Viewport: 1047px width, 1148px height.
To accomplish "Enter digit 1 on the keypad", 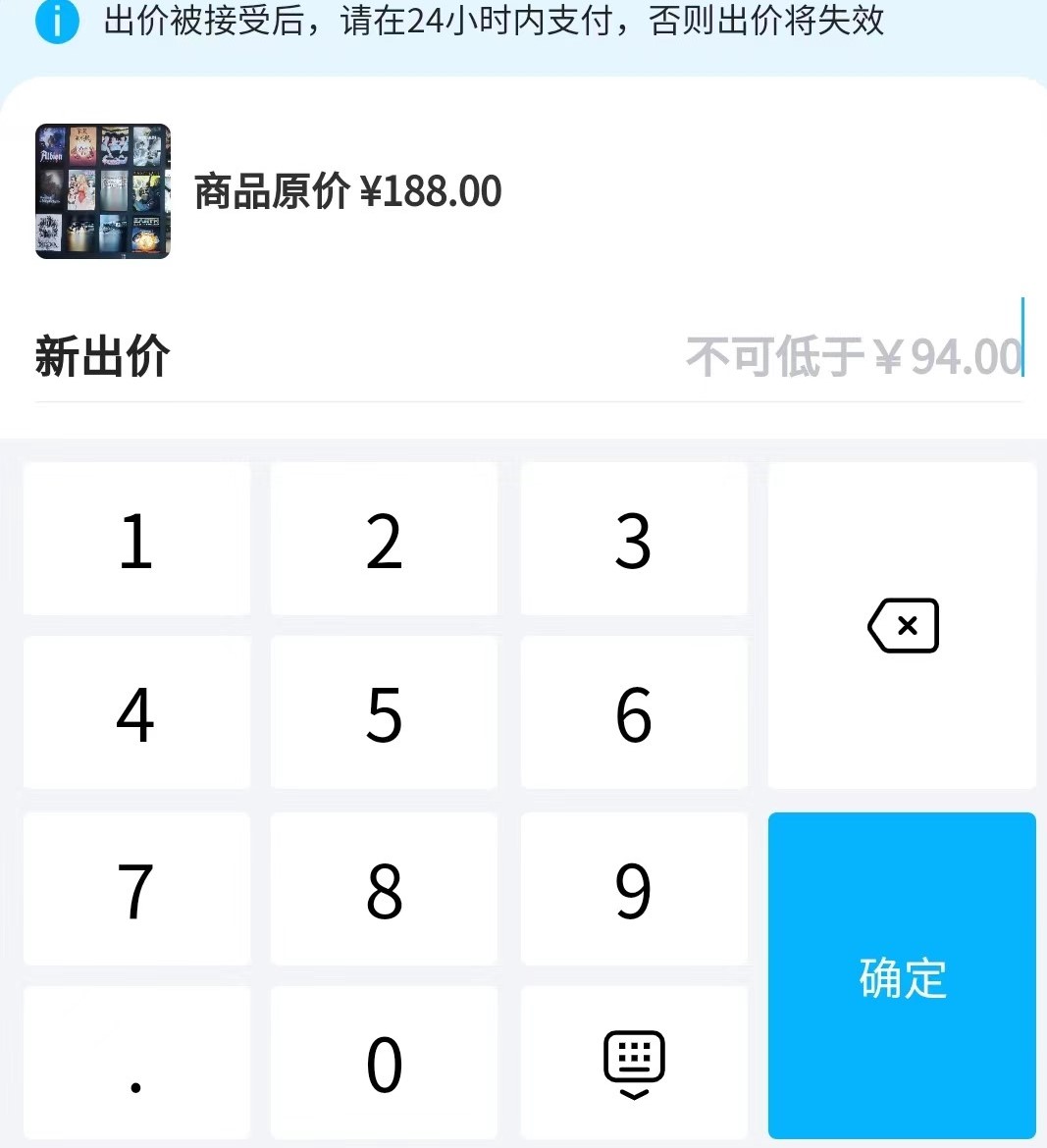I will tap(136, 540).
